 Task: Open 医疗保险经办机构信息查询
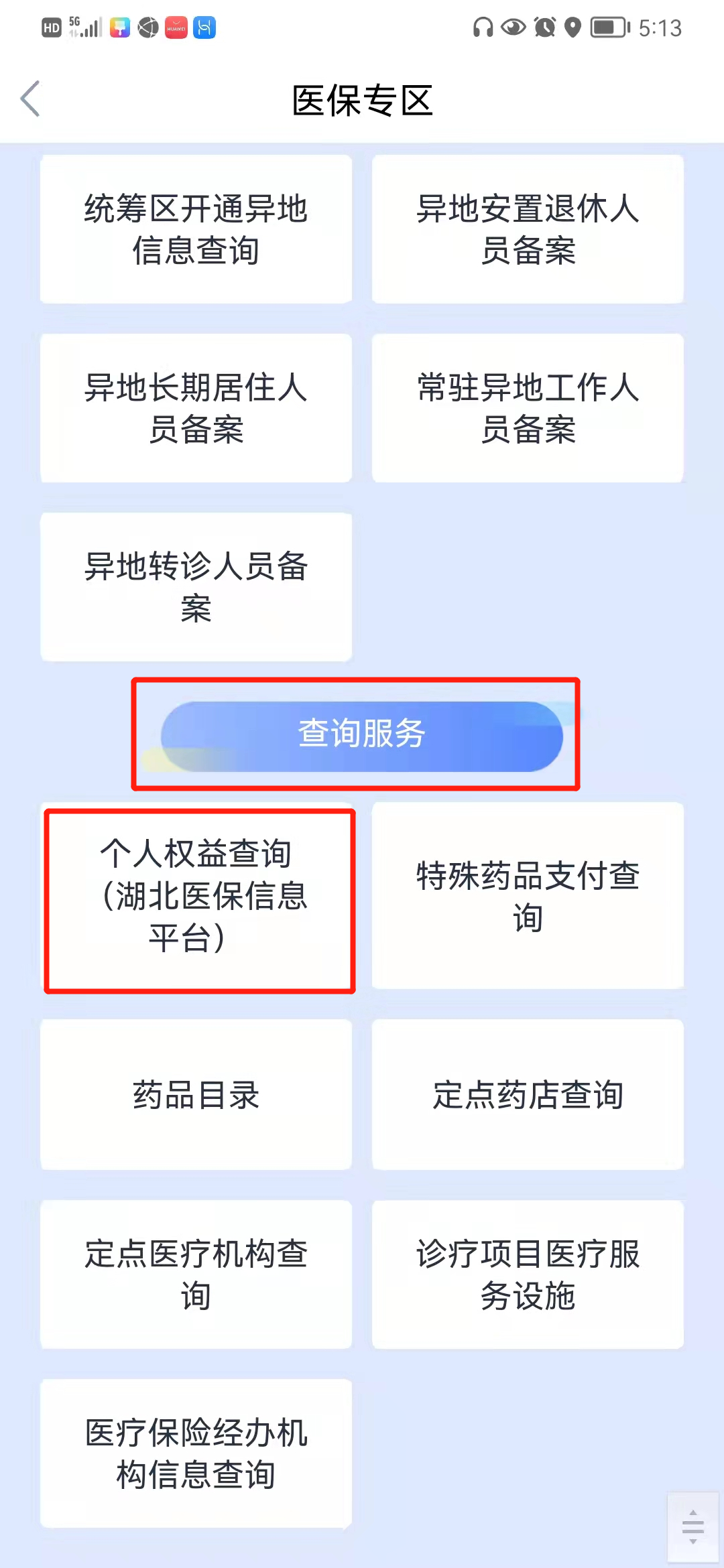point(196,1453)
